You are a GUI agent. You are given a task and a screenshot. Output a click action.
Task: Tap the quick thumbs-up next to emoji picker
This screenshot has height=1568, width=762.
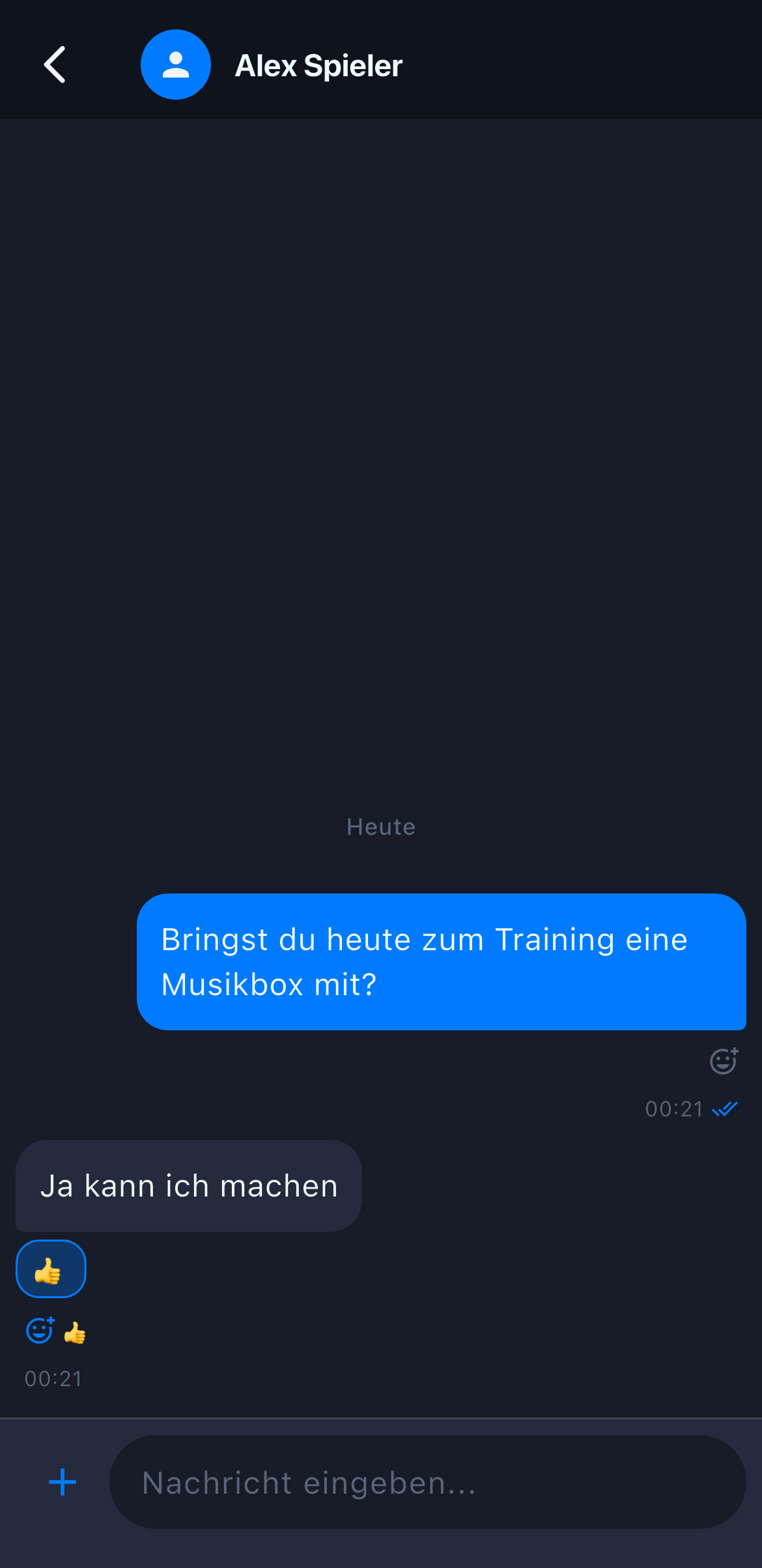coord(75,1333)
